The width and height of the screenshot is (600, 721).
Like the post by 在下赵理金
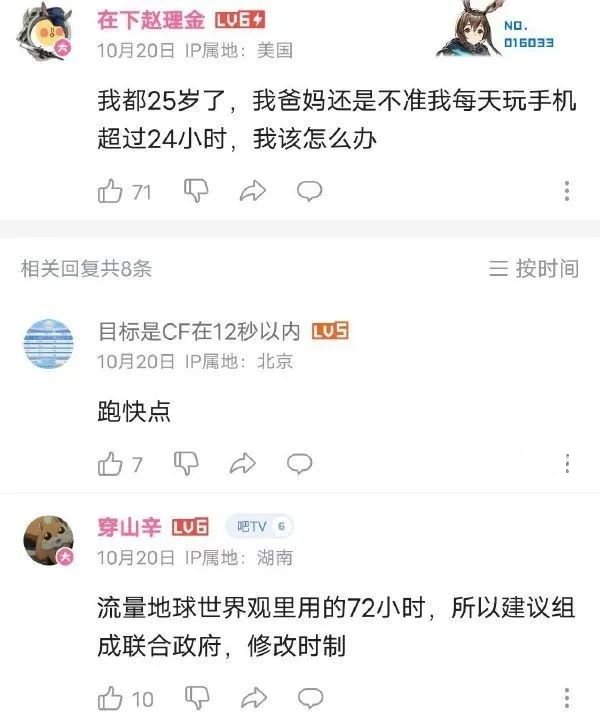(110, 191)
